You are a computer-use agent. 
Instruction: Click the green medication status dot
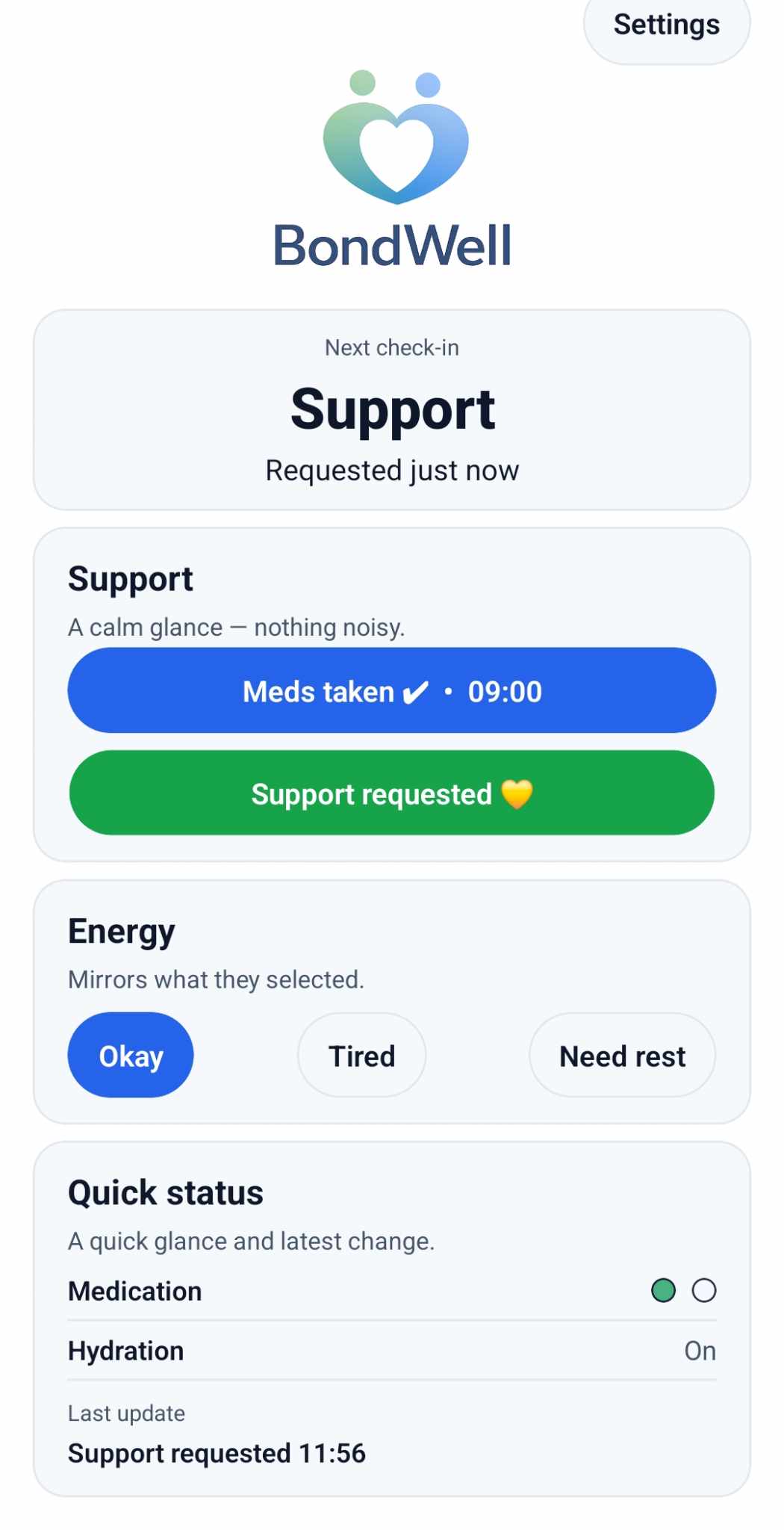[x=663, y=1290]
